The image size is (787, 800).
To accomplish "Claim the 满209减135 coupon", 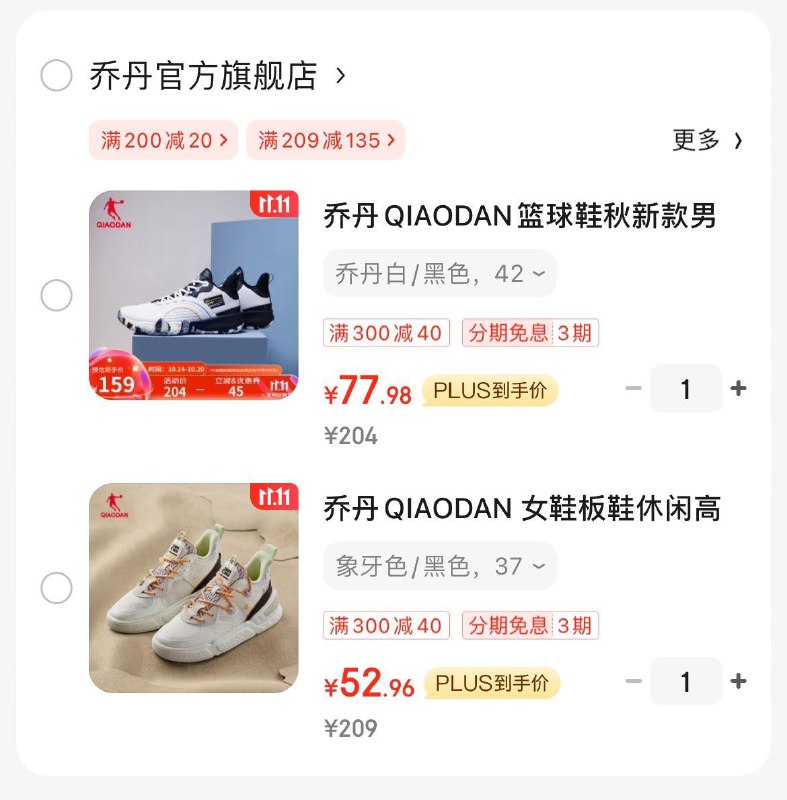I will [325, 141].
